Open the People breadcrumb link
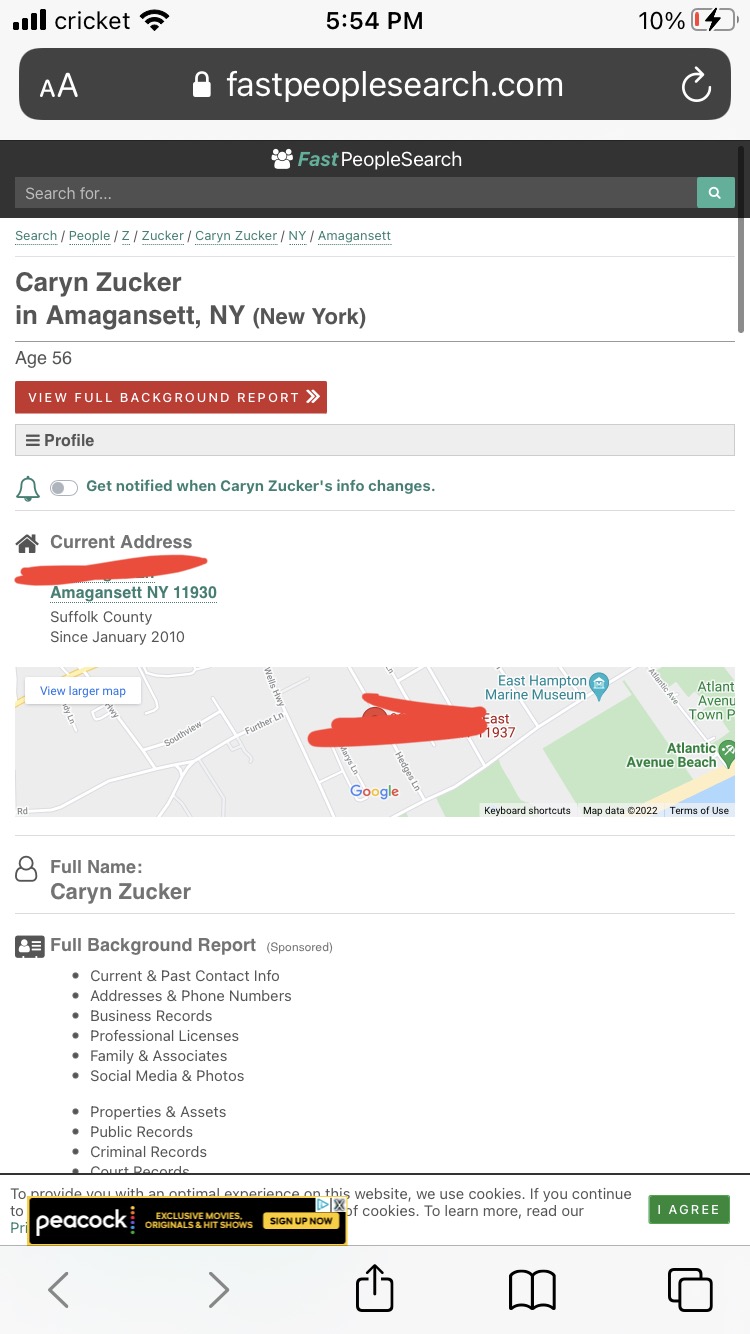Screen dimensions: 750x1334 (89, 236)
